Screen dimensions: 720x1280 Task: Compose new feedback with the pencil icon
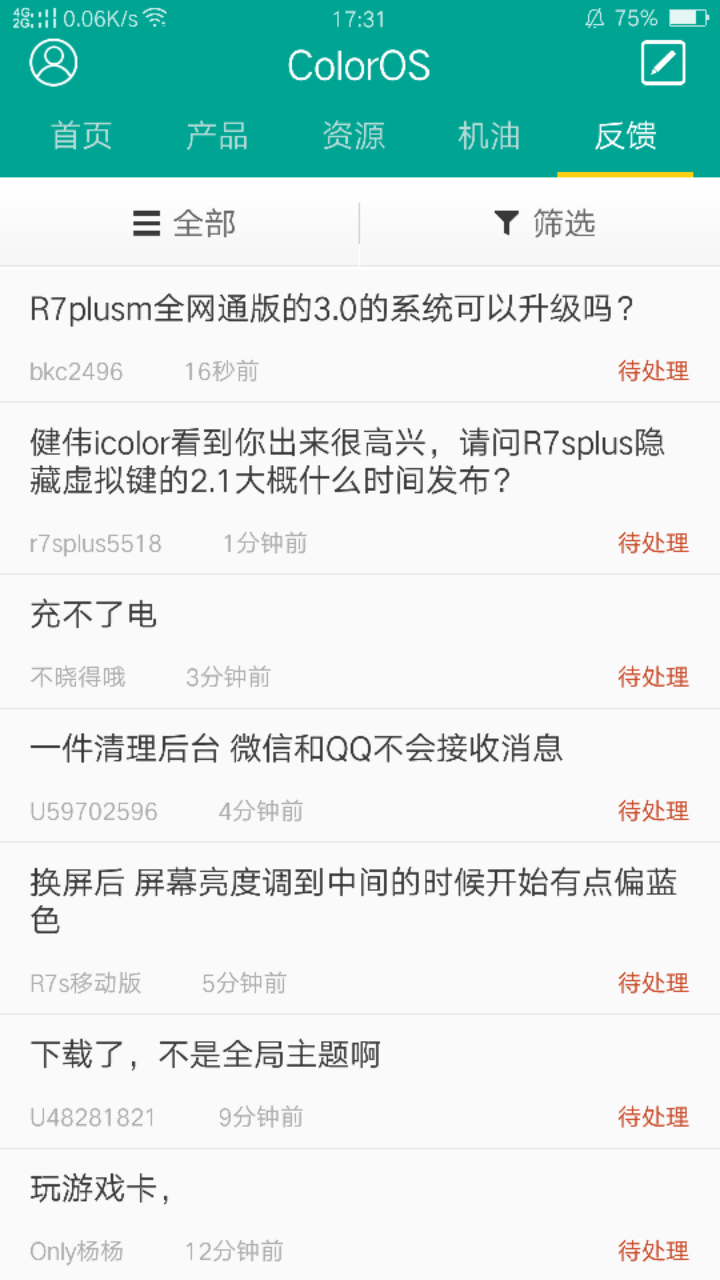point(663,63)
